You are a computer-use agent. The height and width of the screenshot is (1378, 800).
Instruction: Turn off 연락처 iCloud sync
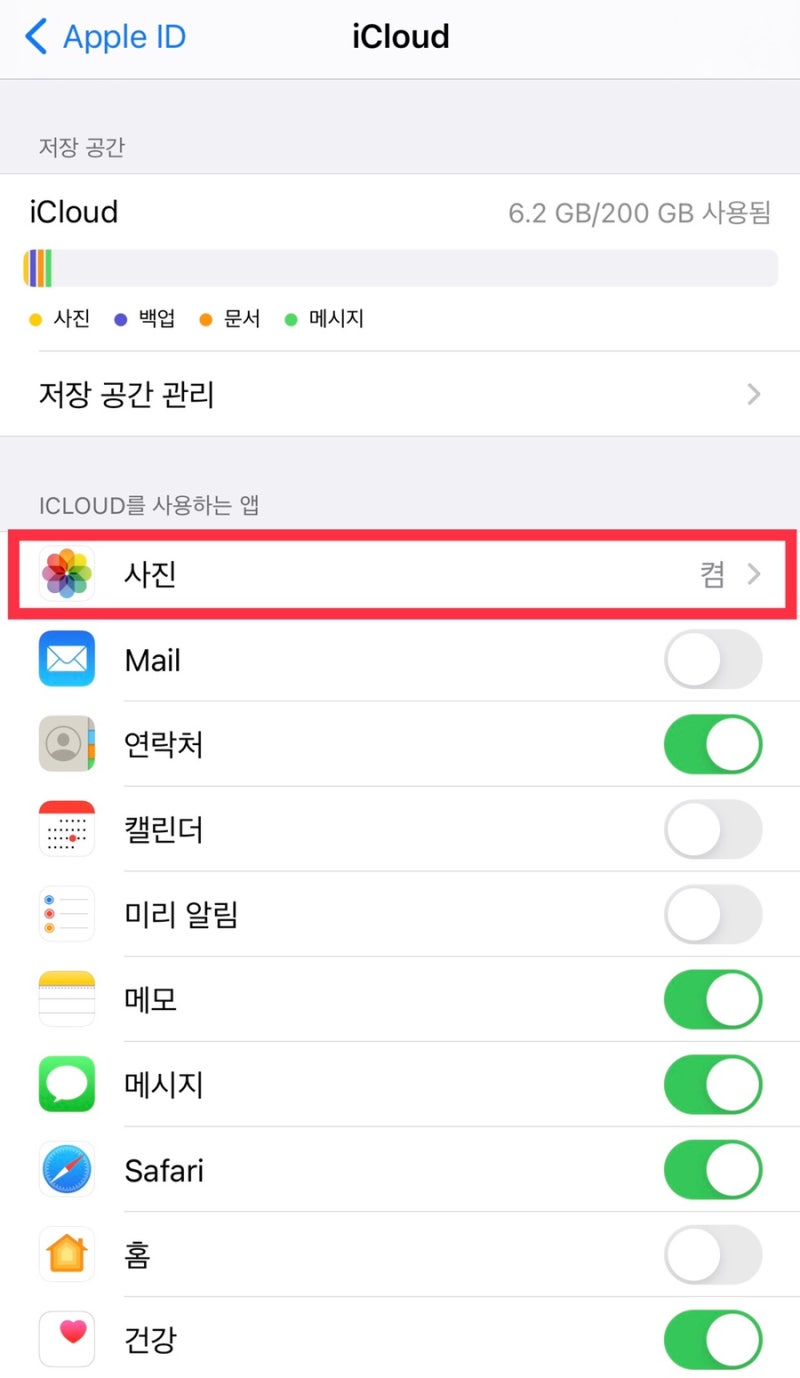pyautogui.click(x=713, y=745)
